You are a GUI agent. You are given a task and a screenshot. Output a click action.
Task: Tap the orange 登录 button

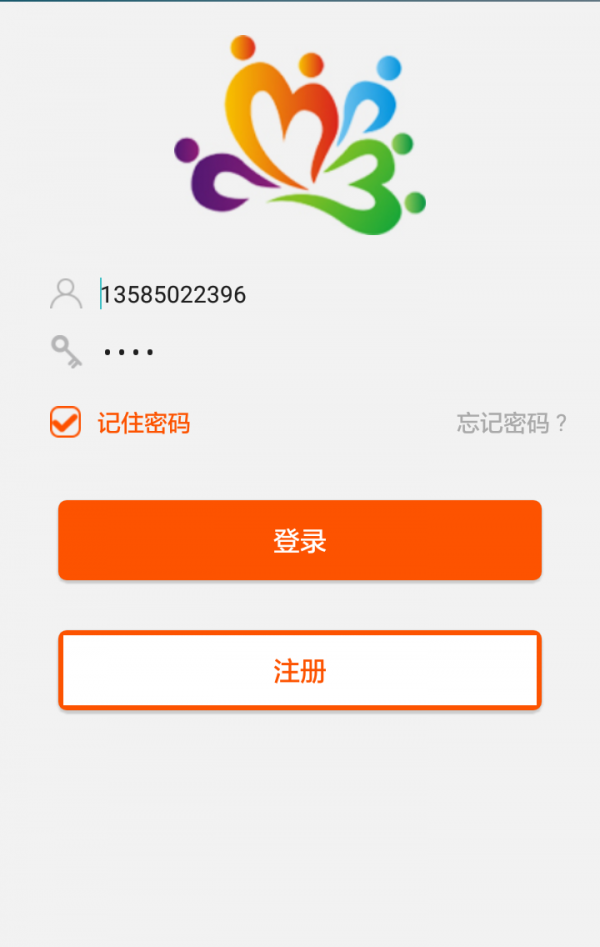click(300, 540)
